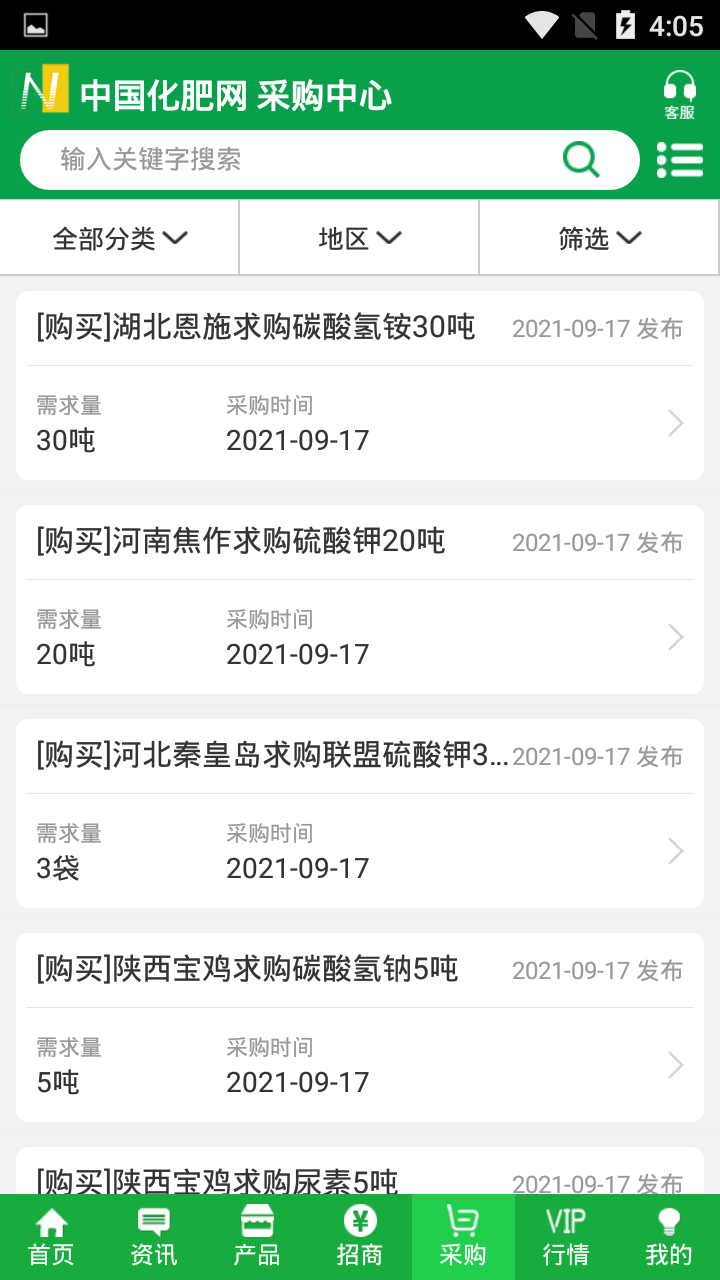This screenshot has height=1280, width=720.
Task: Tap the green magnifier to search
Action: click(581, 159)
